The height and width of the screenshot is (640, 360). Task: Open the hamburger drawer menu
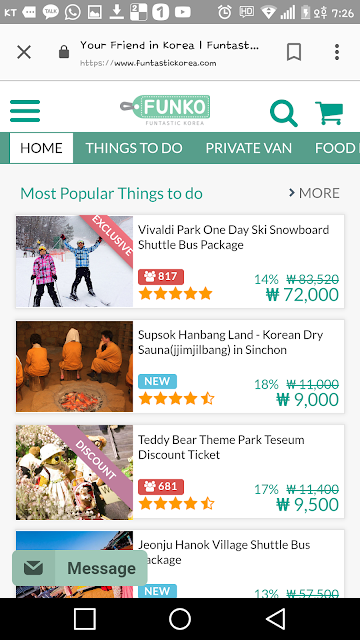coord(25,111)
